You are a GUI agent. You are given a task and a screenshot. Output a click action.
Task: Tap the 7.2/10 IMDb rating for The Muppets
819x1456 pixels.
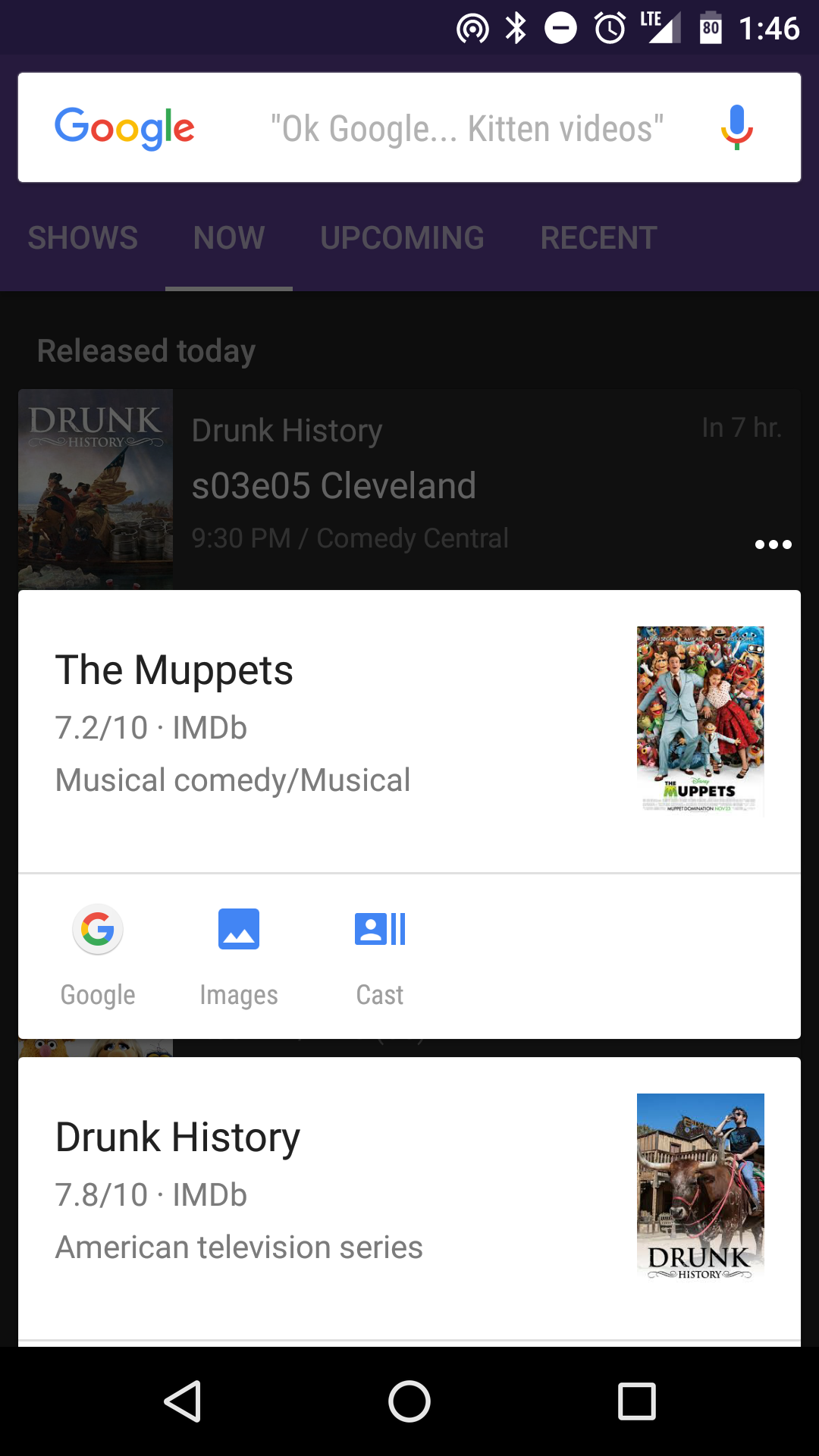coord(149,726)
